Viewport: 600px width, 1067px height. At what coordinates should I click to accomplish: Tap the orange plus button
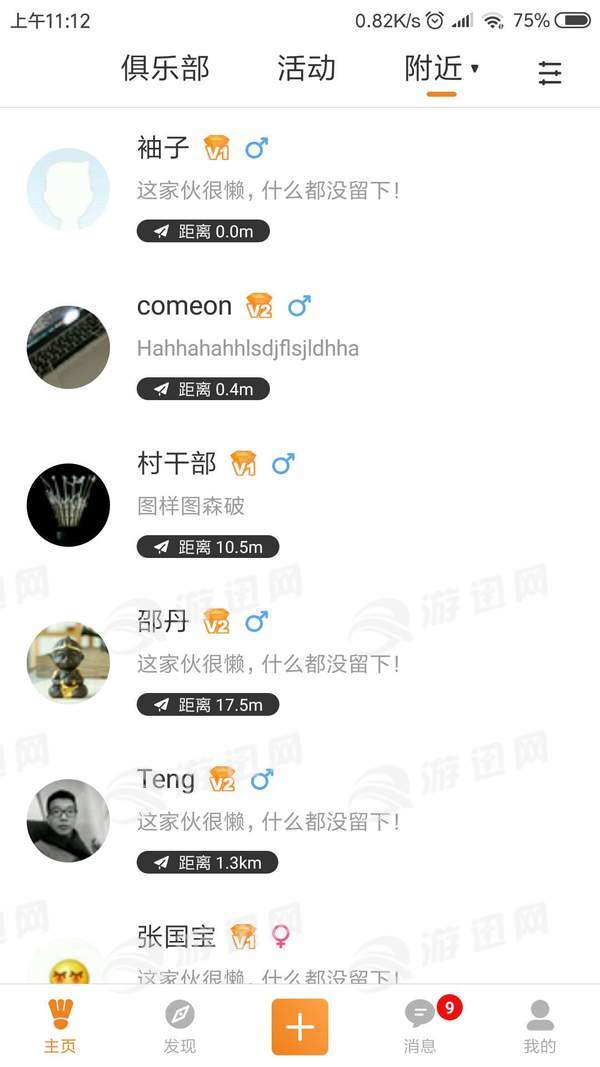pos(300,1026)
